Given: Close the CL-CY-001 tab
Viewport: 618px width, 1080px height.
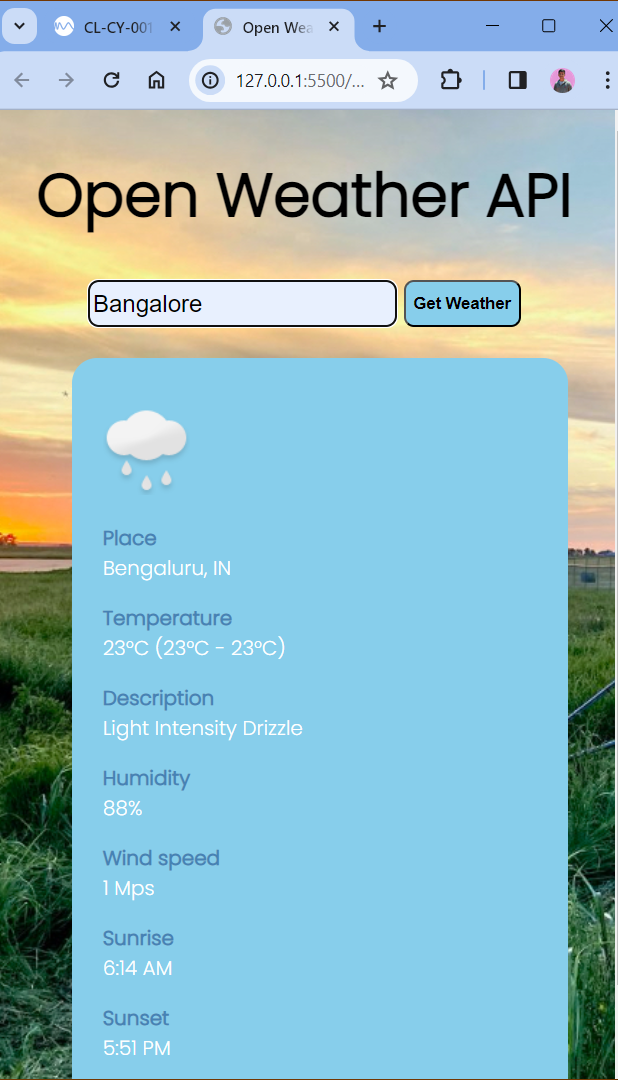Looking at the screenshot, I should (x=176, y=27).
